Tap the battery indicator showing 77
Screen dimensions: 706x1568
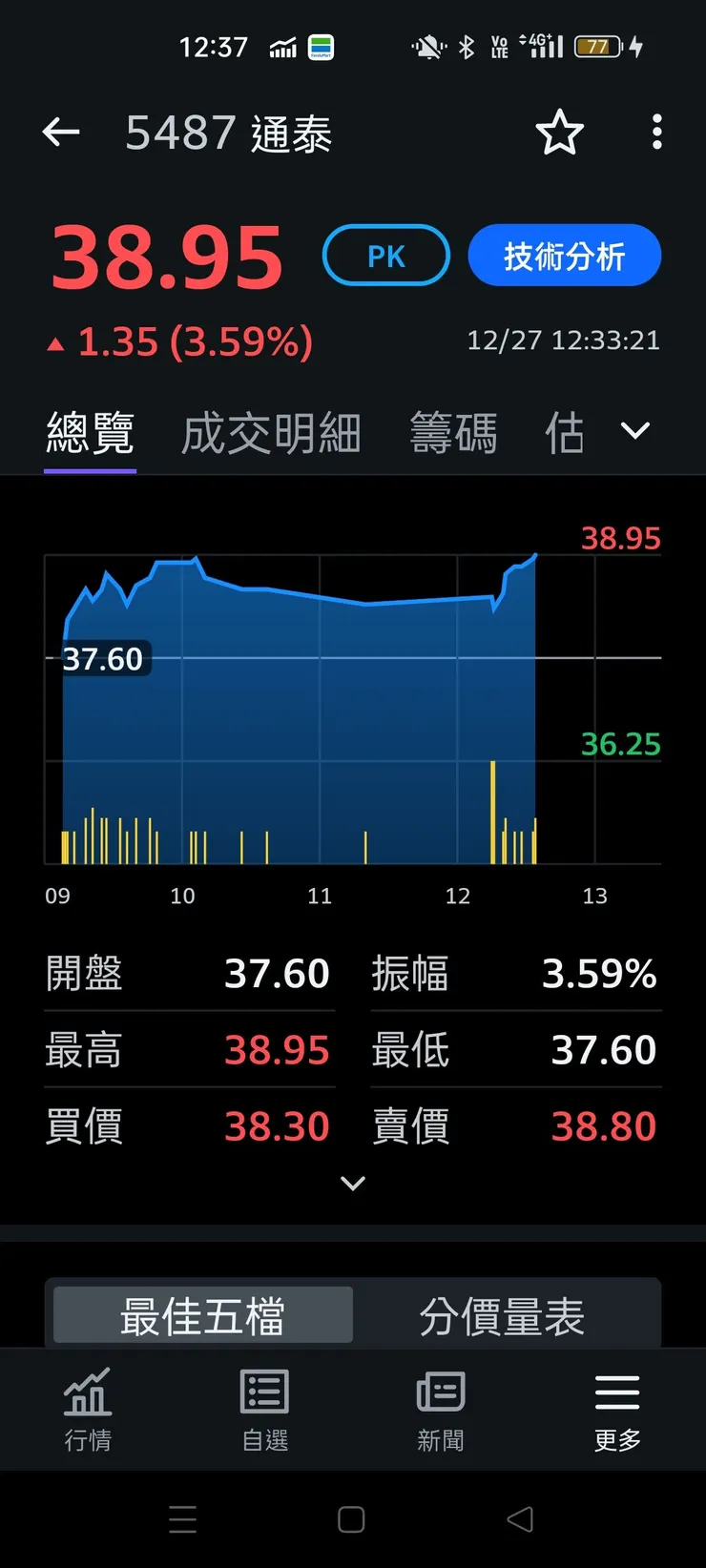[598, 46]
